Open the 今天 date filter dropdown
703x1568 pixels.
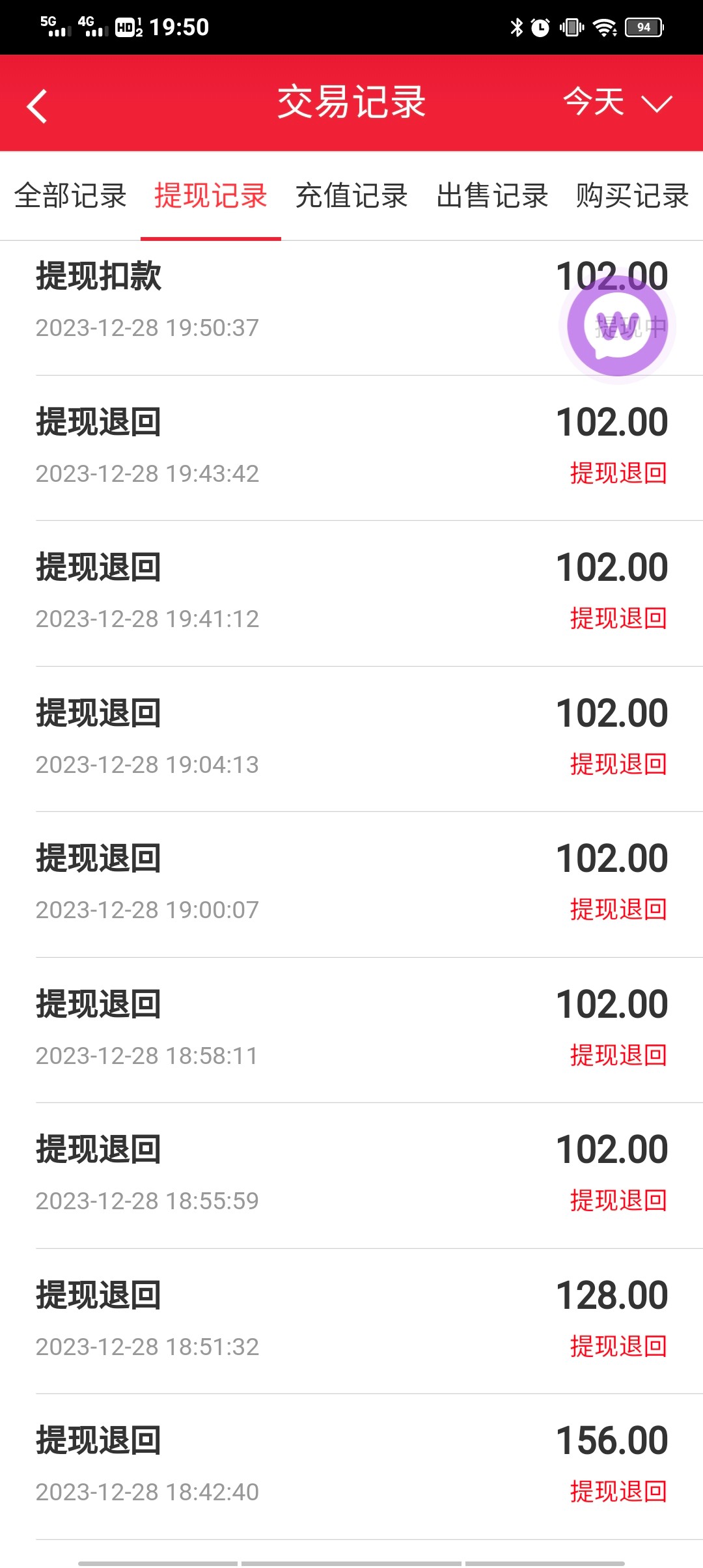point(594,102)
